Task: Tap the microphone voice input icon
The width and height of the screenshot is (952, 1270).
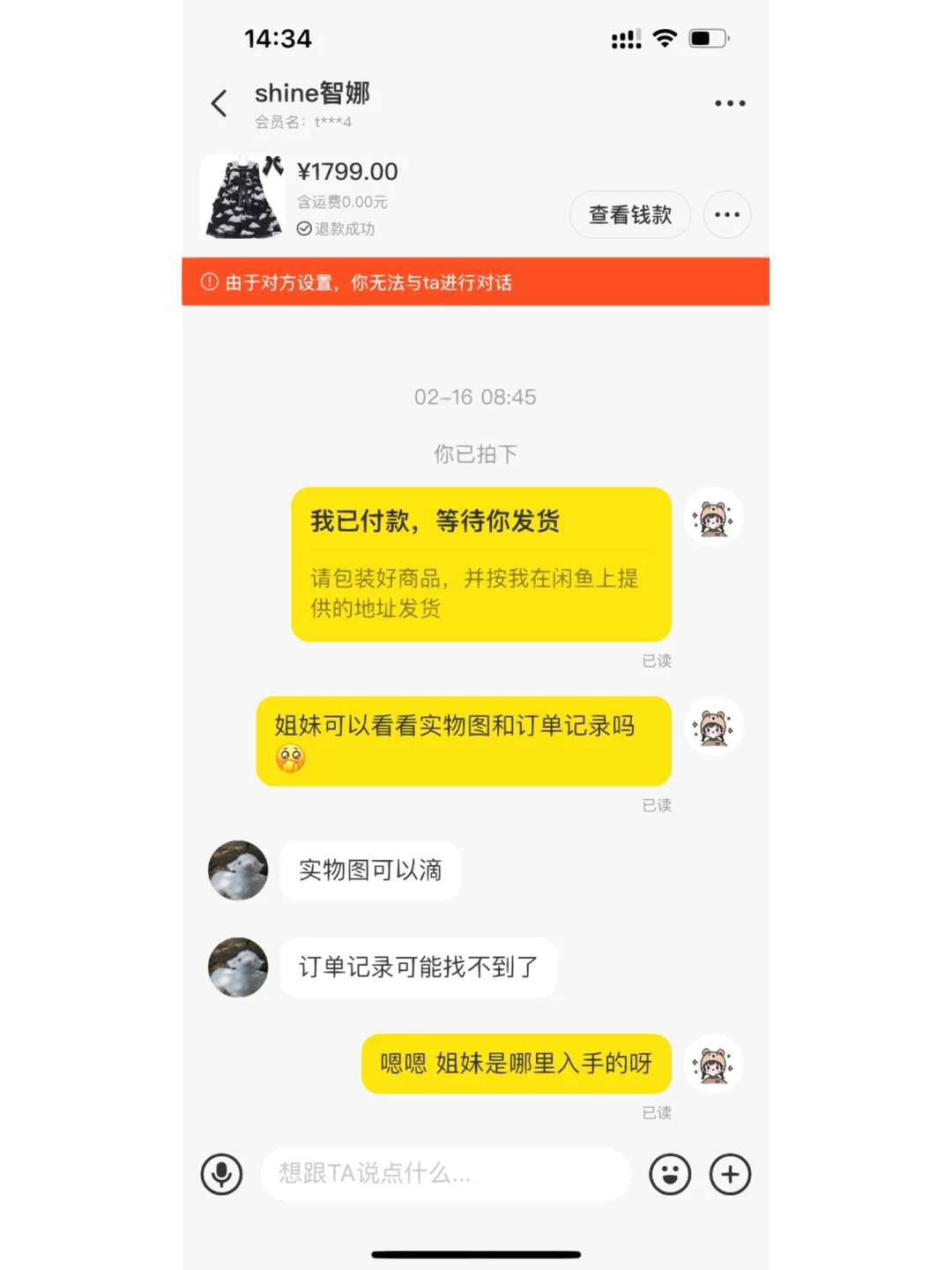Action: pyautogui.click(x=222, y=1174)
